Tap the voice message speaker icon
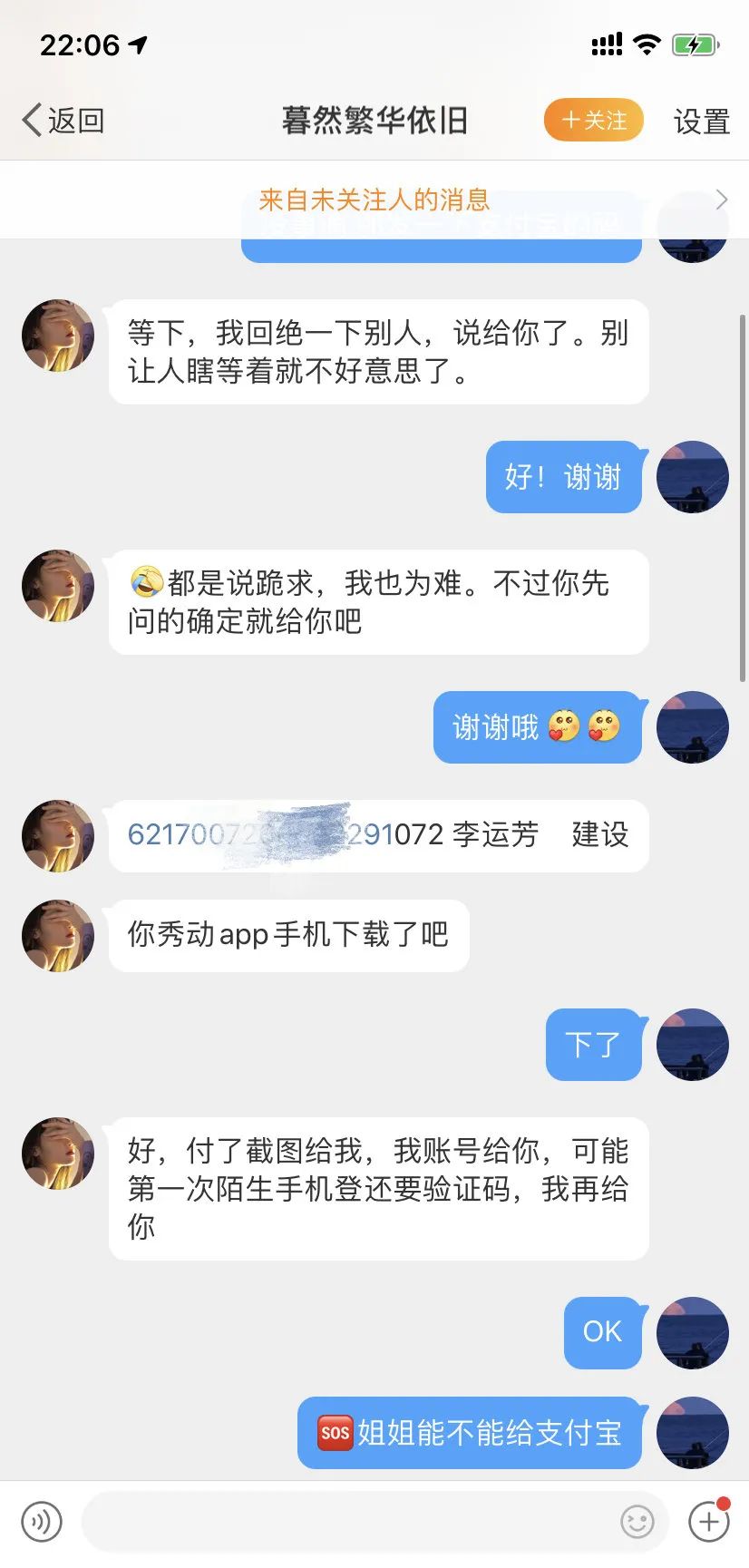 tap(38, 1522)
